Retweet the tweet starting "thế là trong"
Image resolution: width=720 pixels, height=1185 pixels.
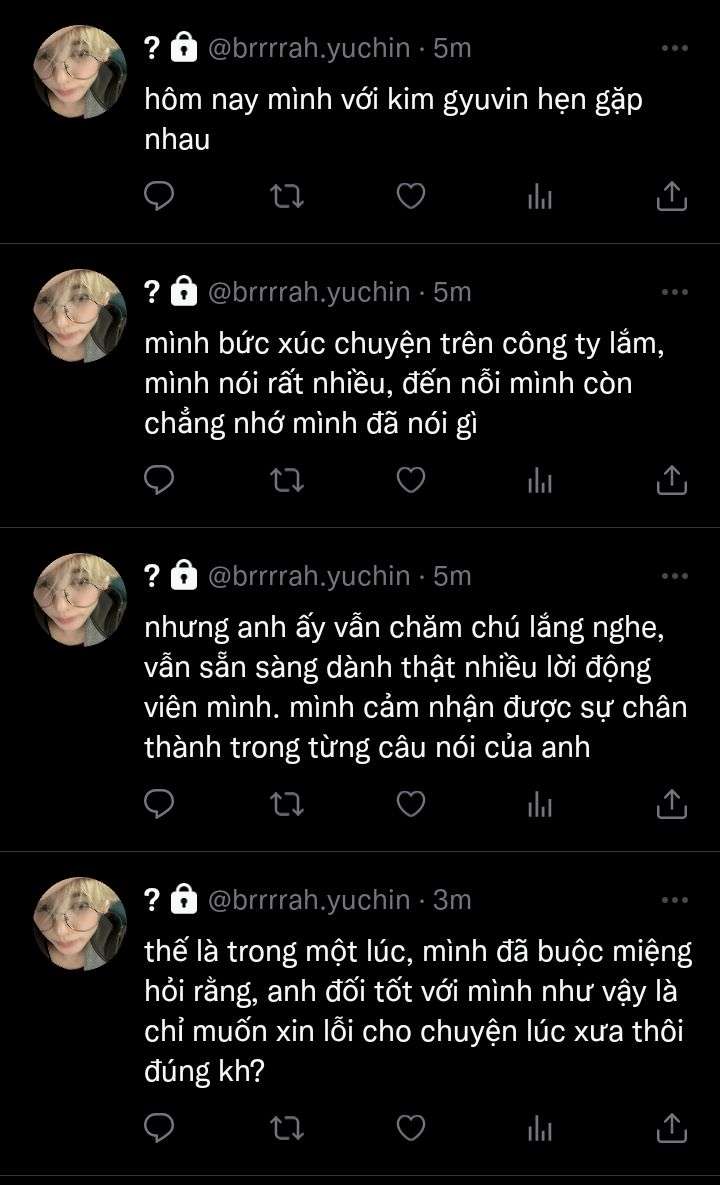coord(287,1128)
